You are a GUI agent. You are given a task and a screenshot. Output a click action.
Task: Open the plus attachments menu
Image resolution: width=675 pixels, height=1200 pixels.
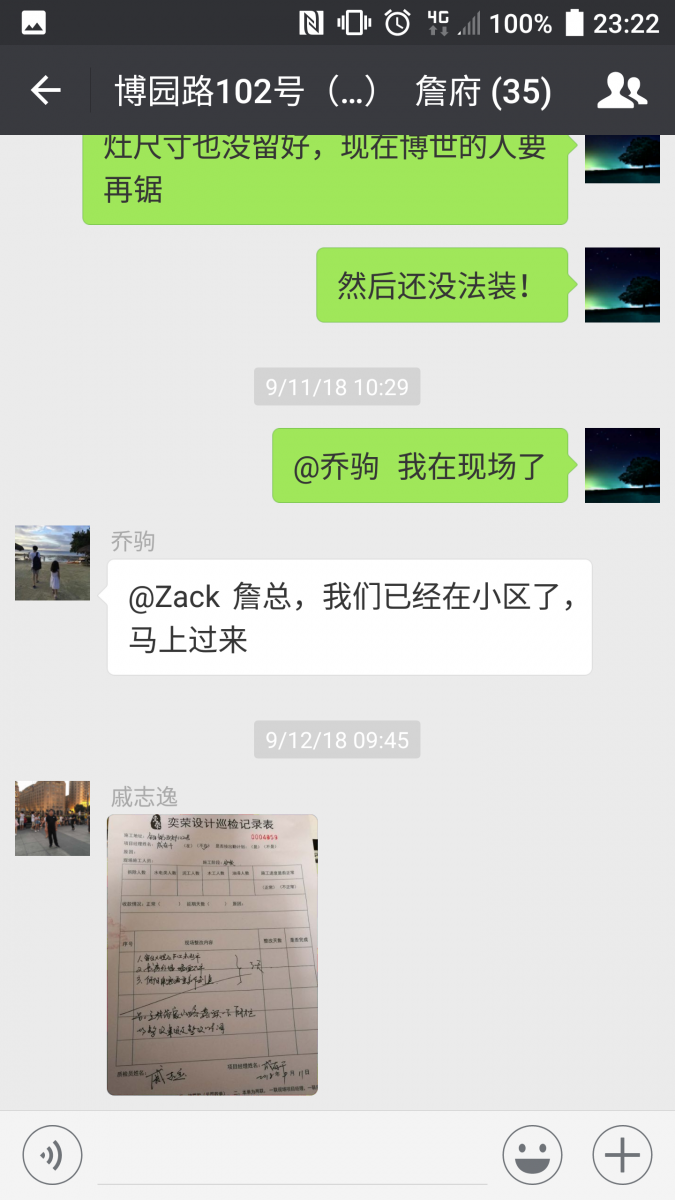pyautogui.click(x=622, y=1156)
